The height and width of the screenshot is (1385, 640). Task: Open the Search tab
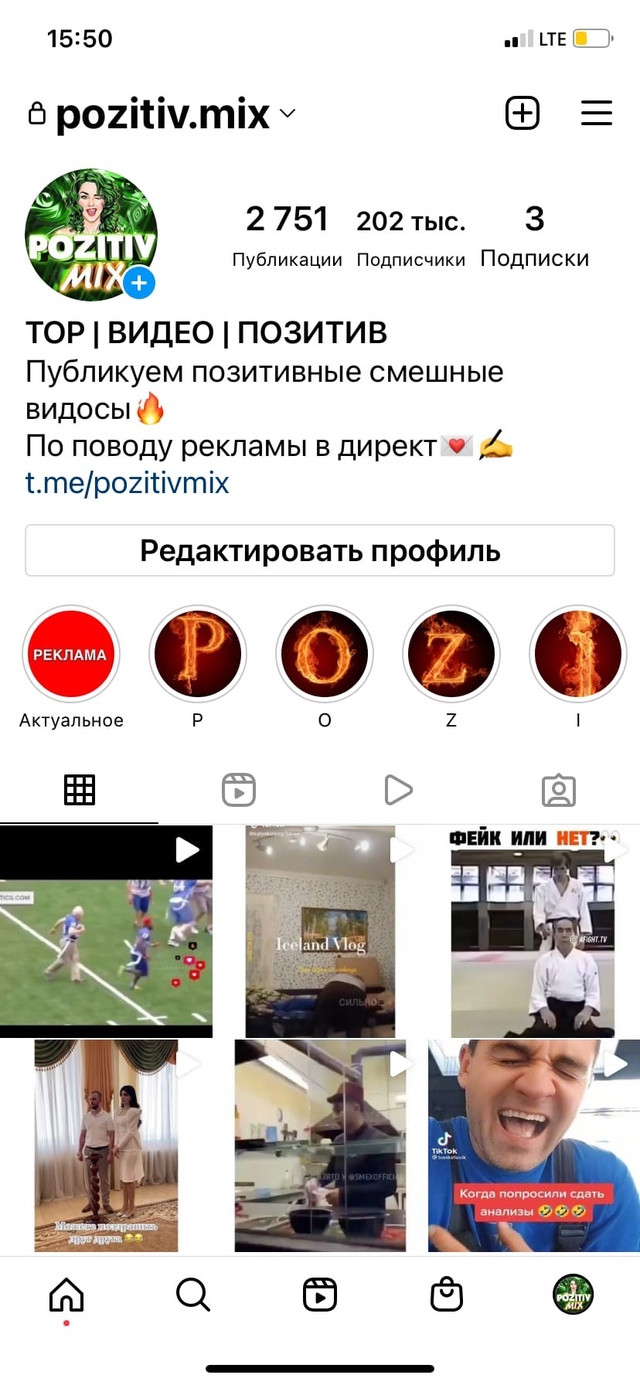coord(193,1295)
